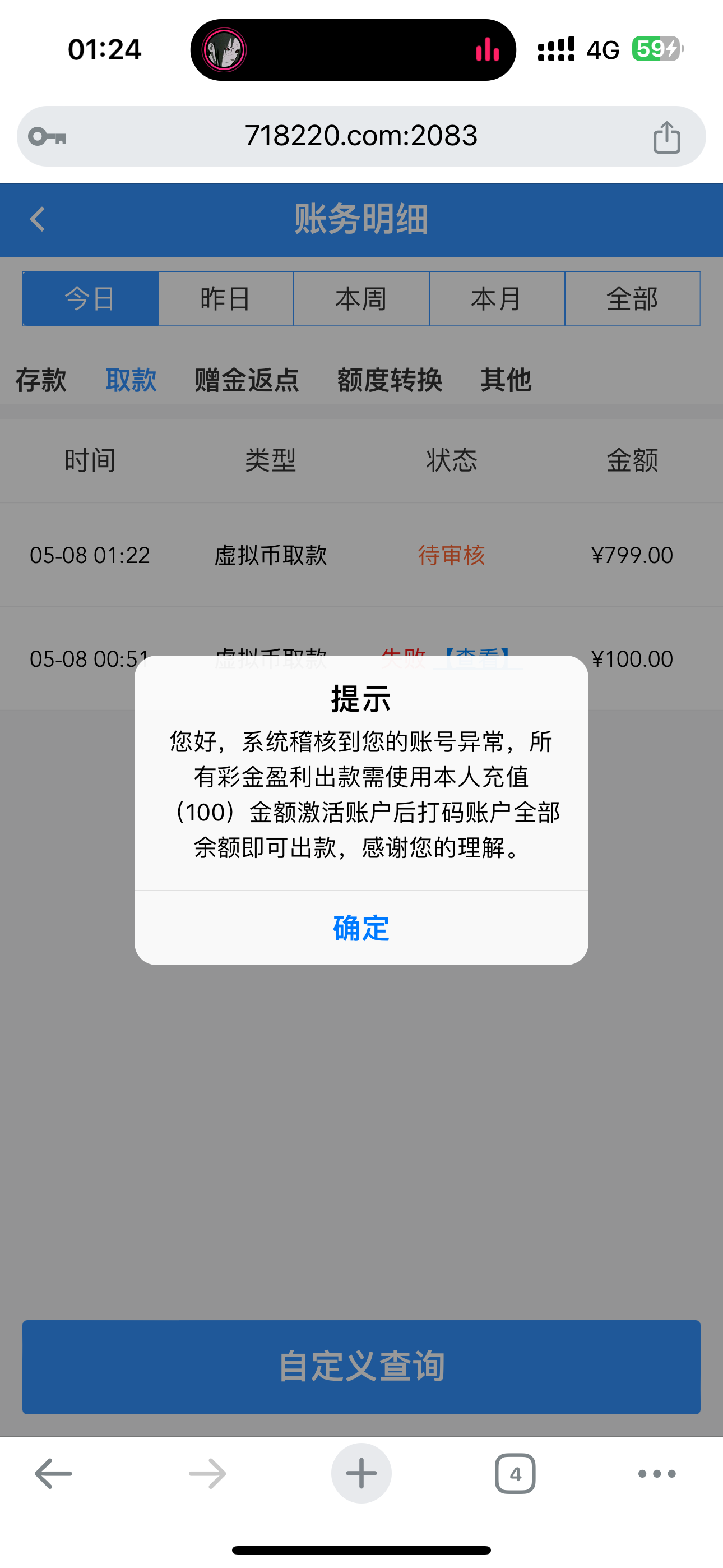Dismiss the alert with 确定
This screenshot has width=723, height=1568.
361,928
